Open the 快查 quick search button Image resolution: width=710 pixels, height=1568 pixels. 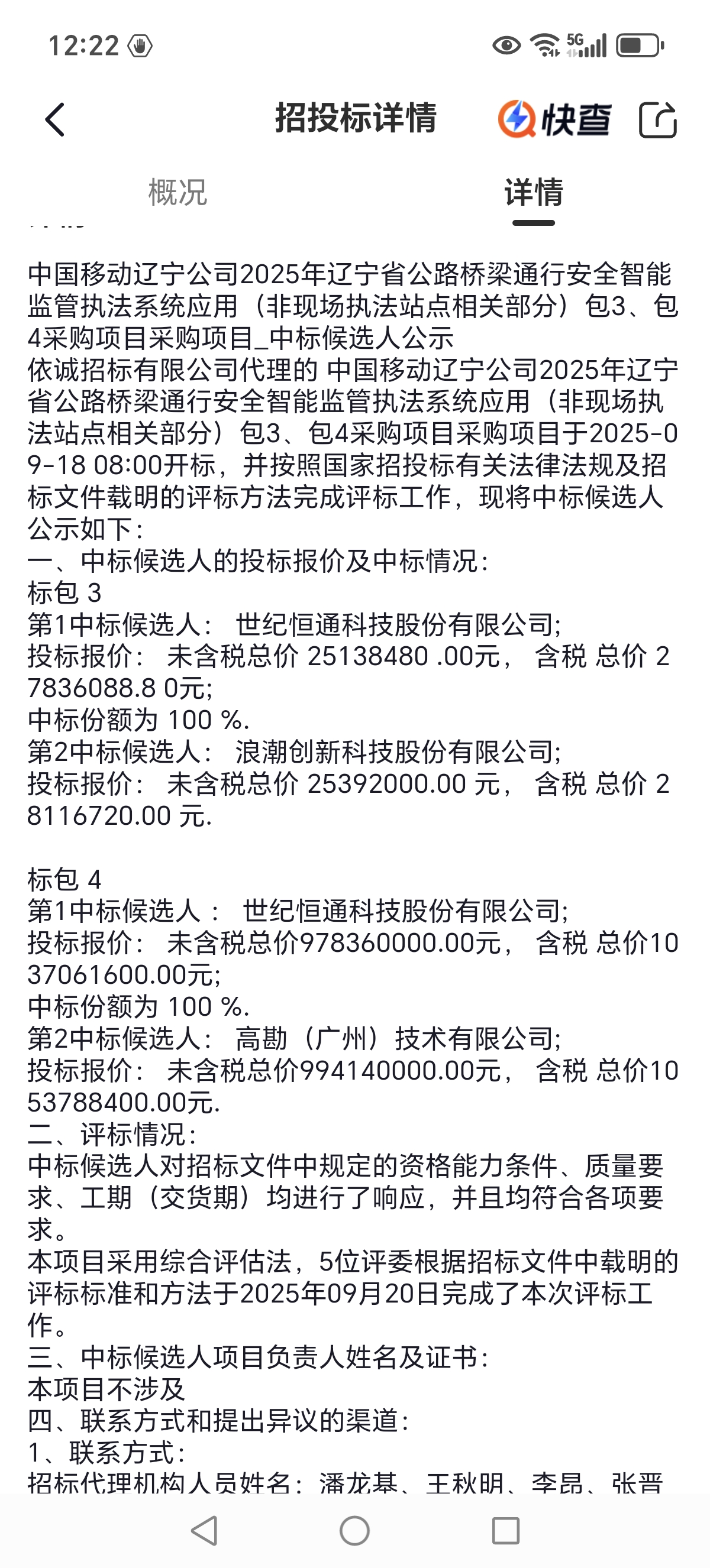555,119
